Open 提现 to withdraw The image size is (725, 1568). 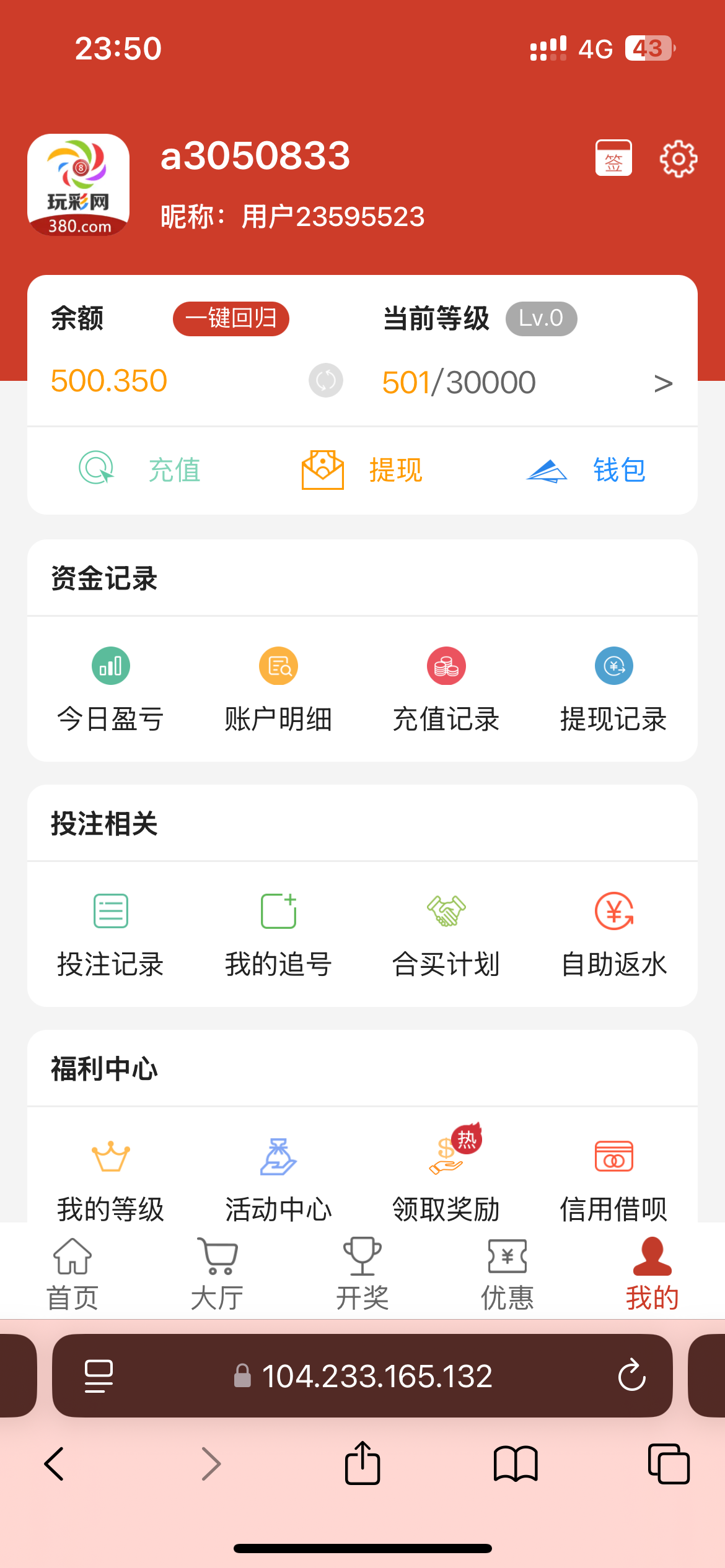(362, 469)
